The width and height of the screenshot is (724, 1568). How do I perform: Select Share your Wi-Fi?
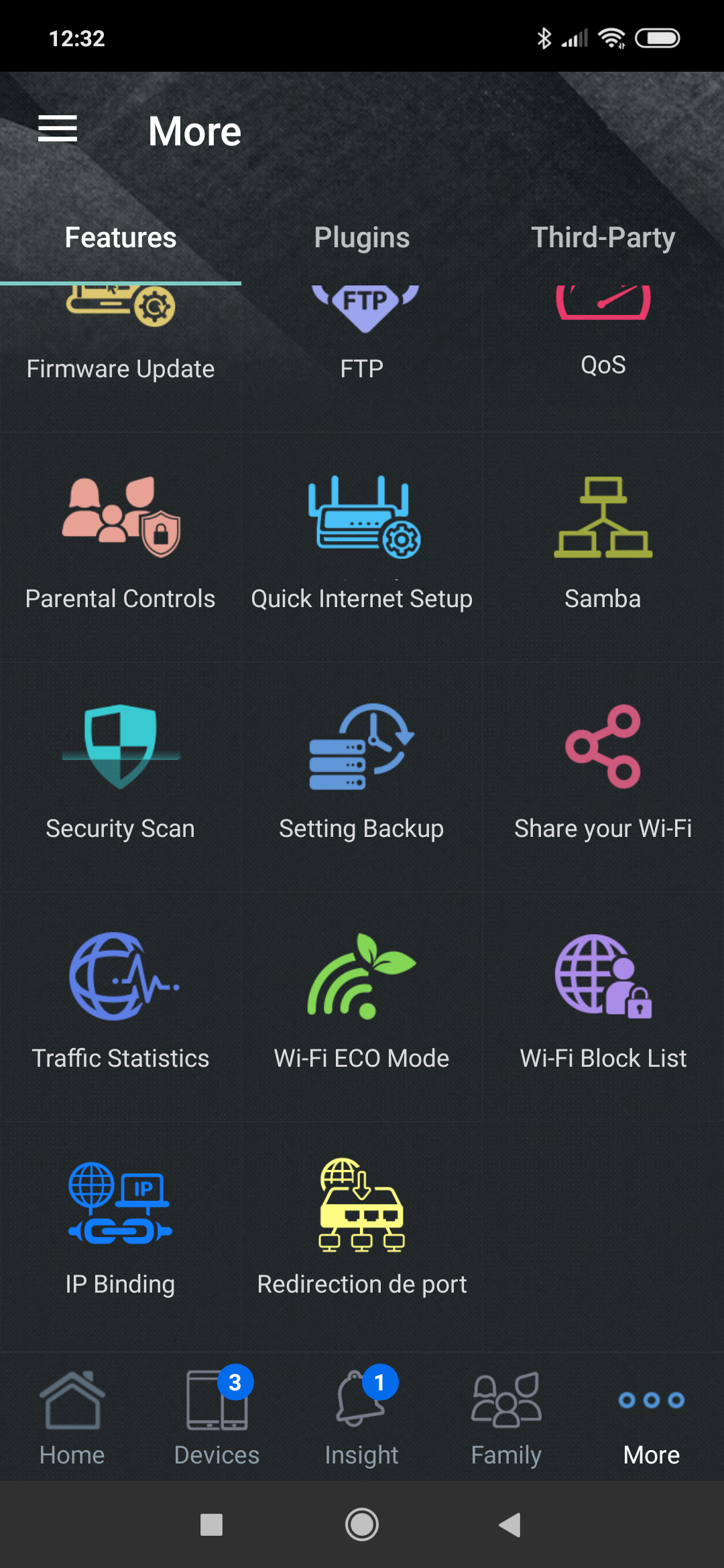point(603,777)
